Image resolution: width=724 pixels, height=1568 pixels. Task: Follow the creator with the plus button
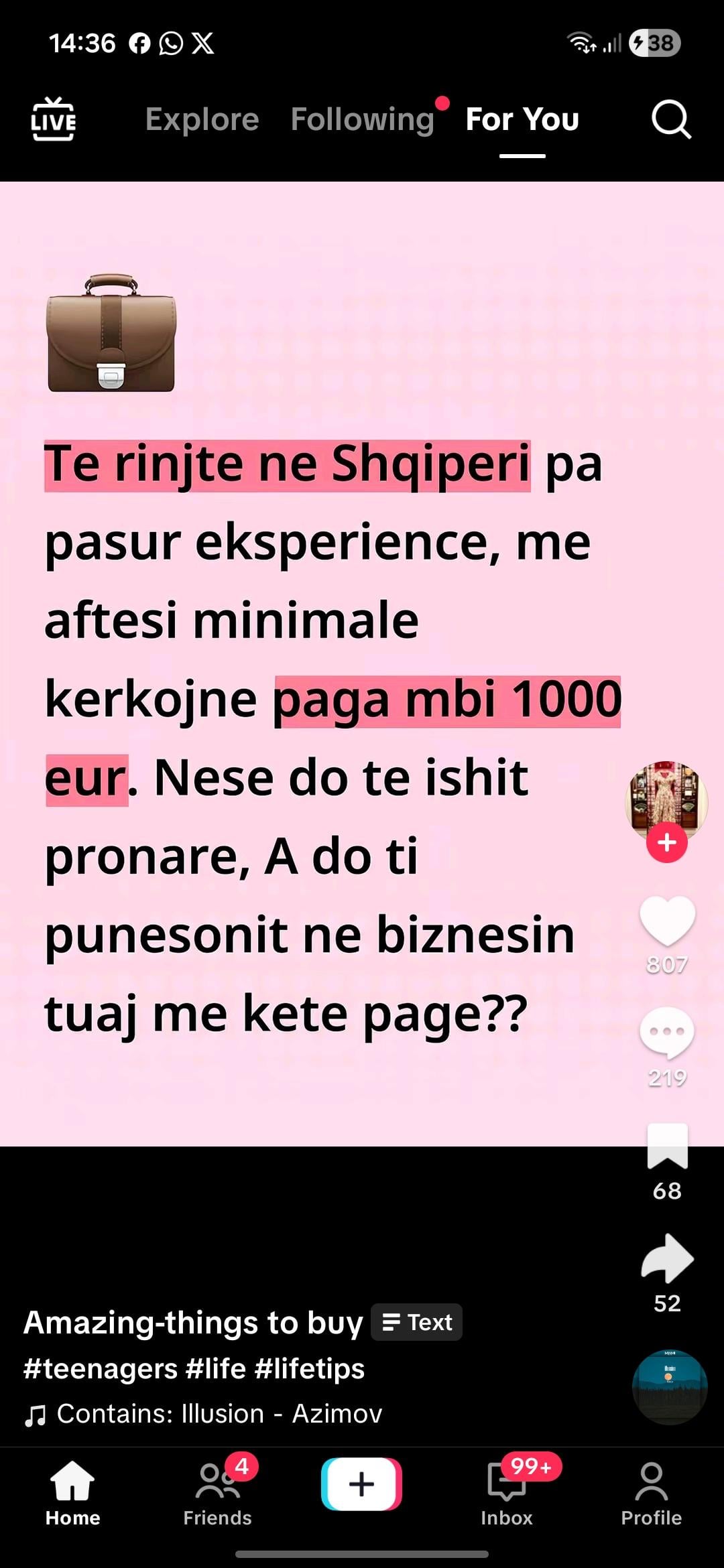666,842
